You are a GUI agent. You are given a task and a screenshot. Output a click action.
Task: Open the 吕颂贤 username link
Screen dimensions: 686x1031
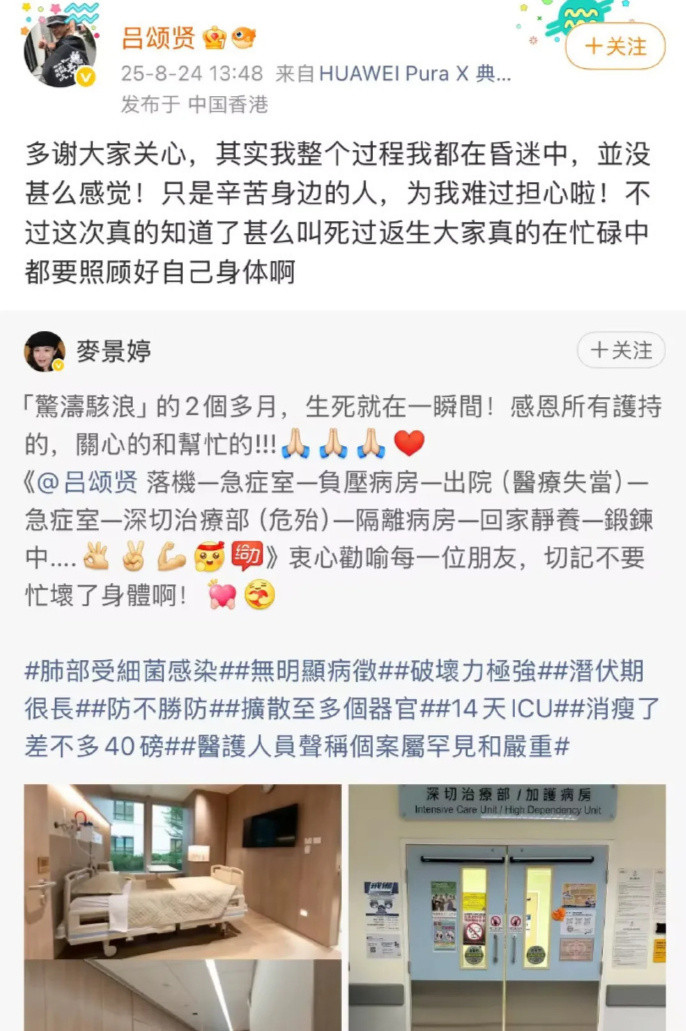coord(159,39)
